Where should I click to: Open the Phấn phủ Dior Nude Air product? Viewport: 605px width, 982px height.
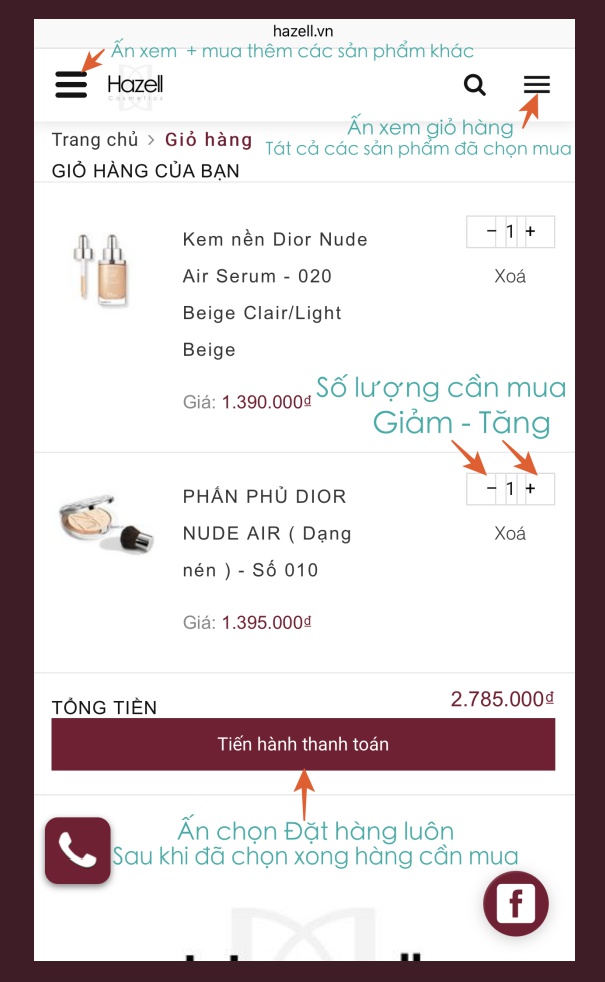tap(267, 533)
